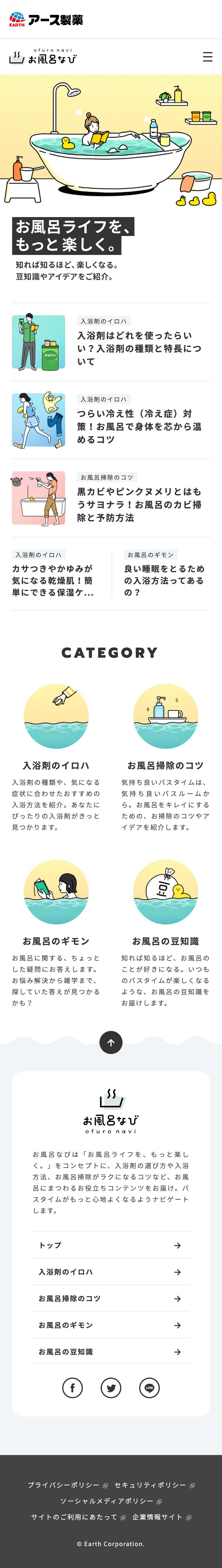Open the Facebook icon
Image resolution: width=222 pixels, height=1568 pixels.
point(73,1387)
